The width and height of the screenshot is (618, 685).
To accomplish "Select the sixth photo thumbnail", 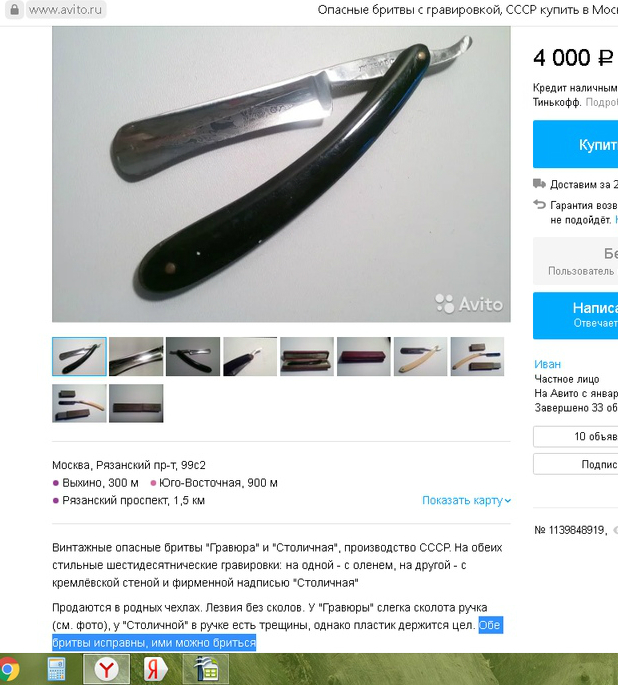I will point(364,357).
